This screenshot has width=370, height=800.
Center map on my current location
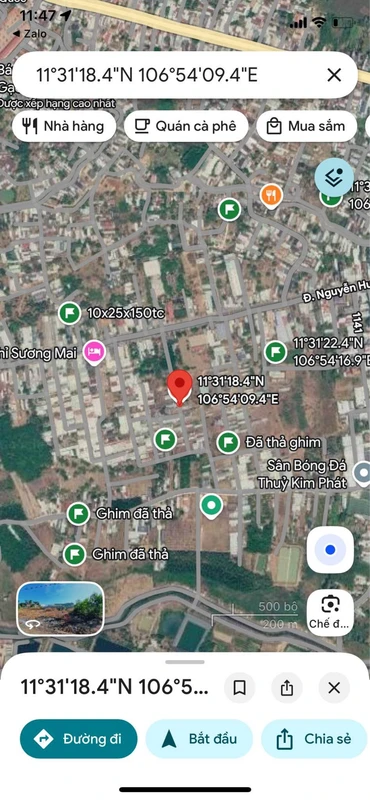[x=330, y=550]
